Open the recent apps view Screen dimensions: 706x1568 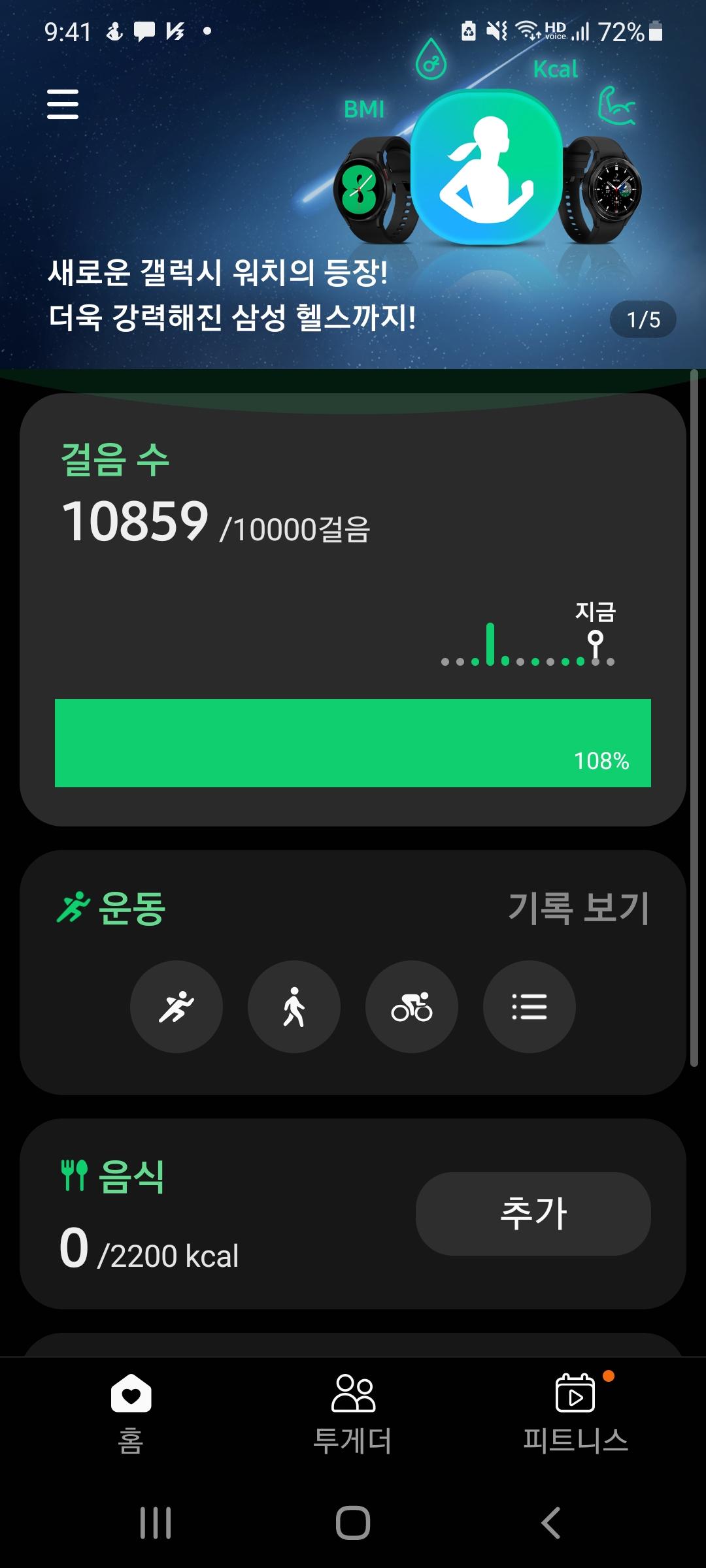click(156, 1523)
